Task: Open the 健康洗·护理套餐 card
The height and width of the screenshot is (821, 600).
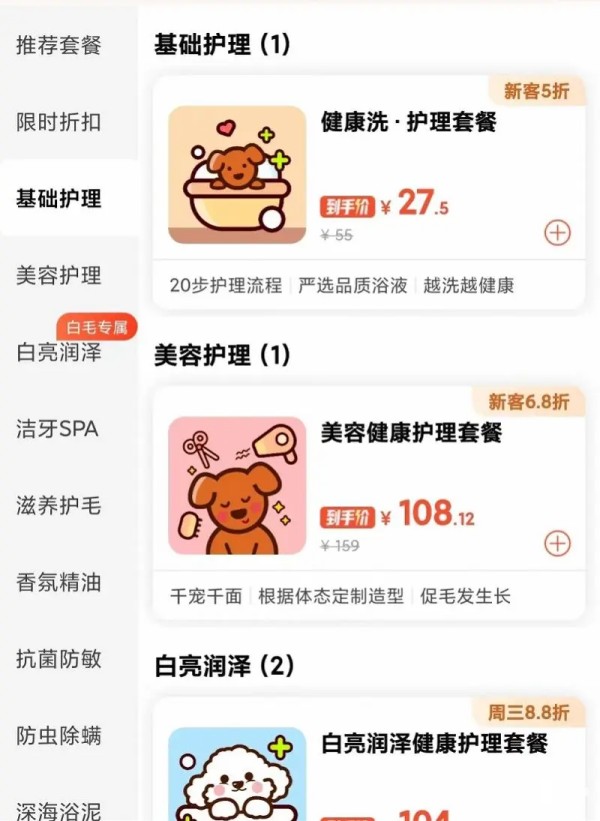Action: click(x=408, y=123)
